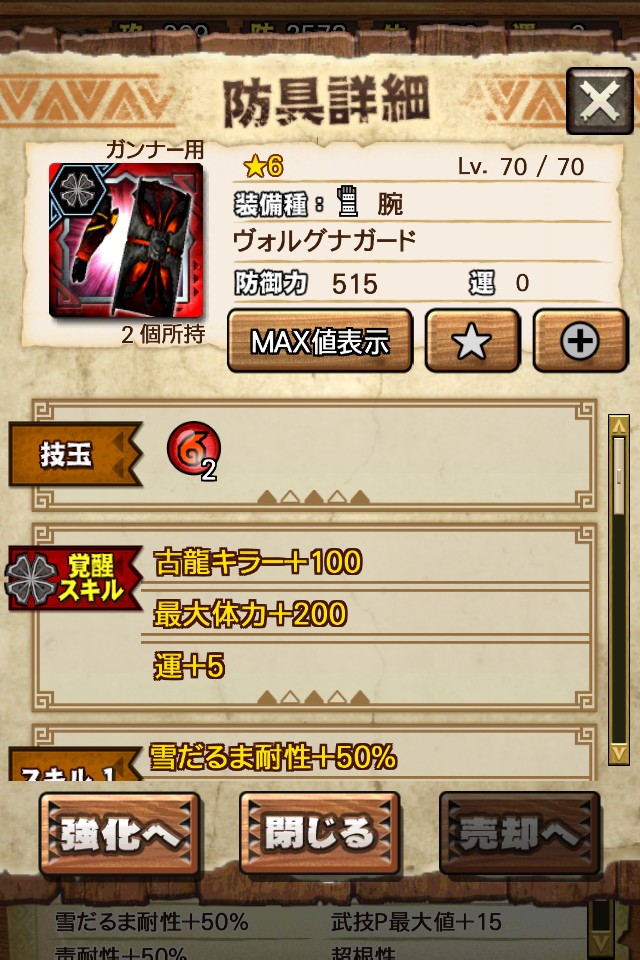The image size is (640, 960).
Task: Tap the ヴォルグナガード armor thumbnail
Action: (x=126, y=240)
